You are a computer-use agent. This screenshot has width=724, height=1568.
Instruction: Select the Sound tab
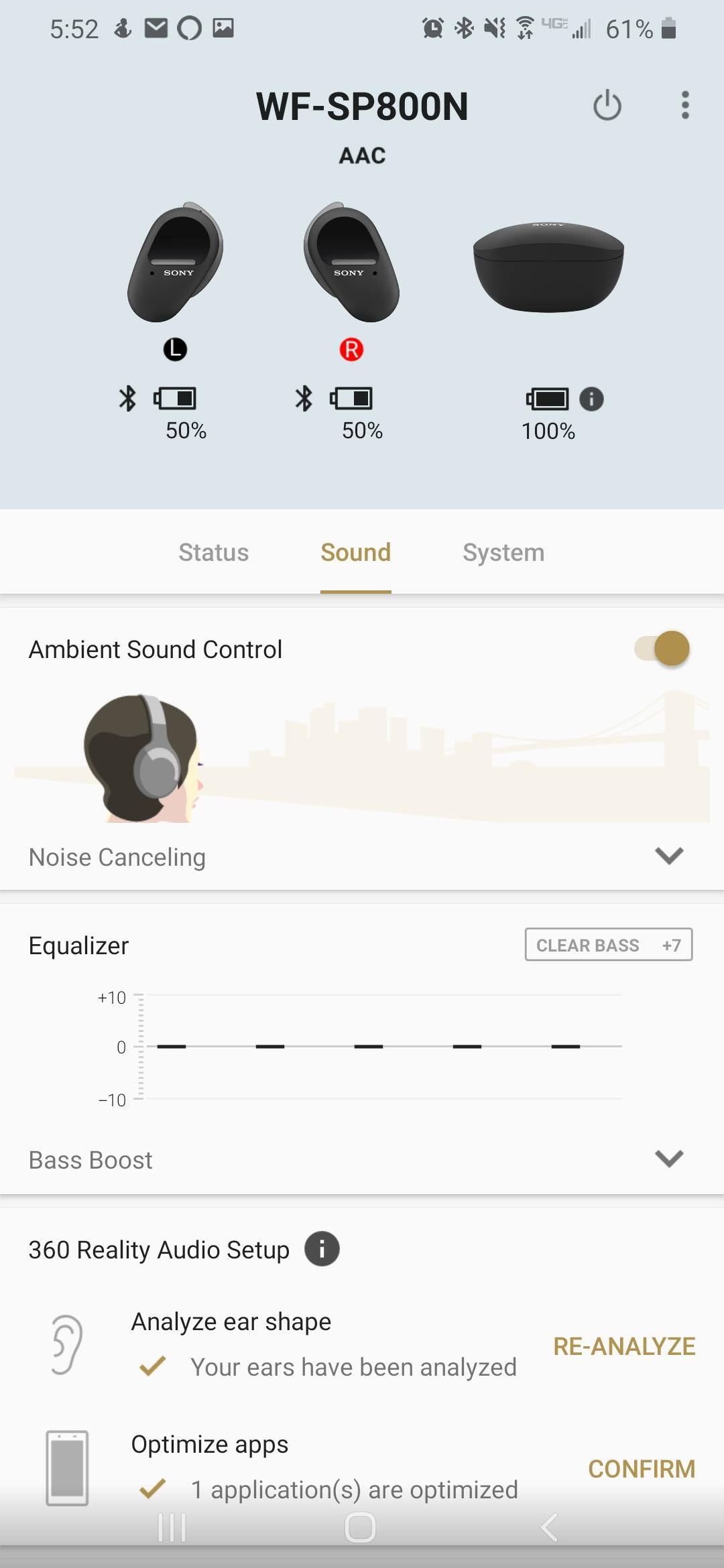tap(355, 553)
